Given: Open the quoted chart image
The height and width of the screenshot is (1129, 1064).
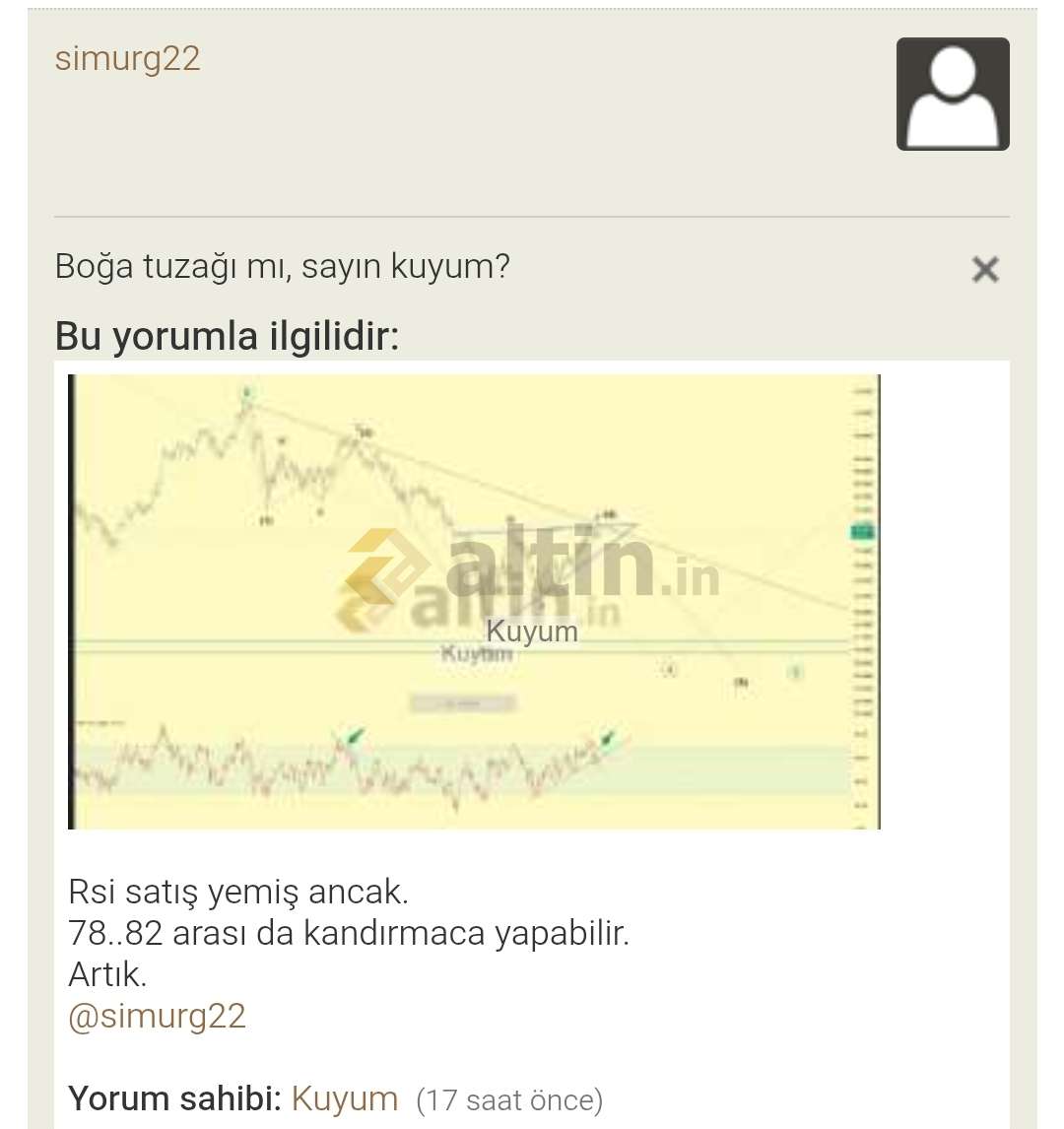Looking at the screenshot, I should click(x=474, y=601).
